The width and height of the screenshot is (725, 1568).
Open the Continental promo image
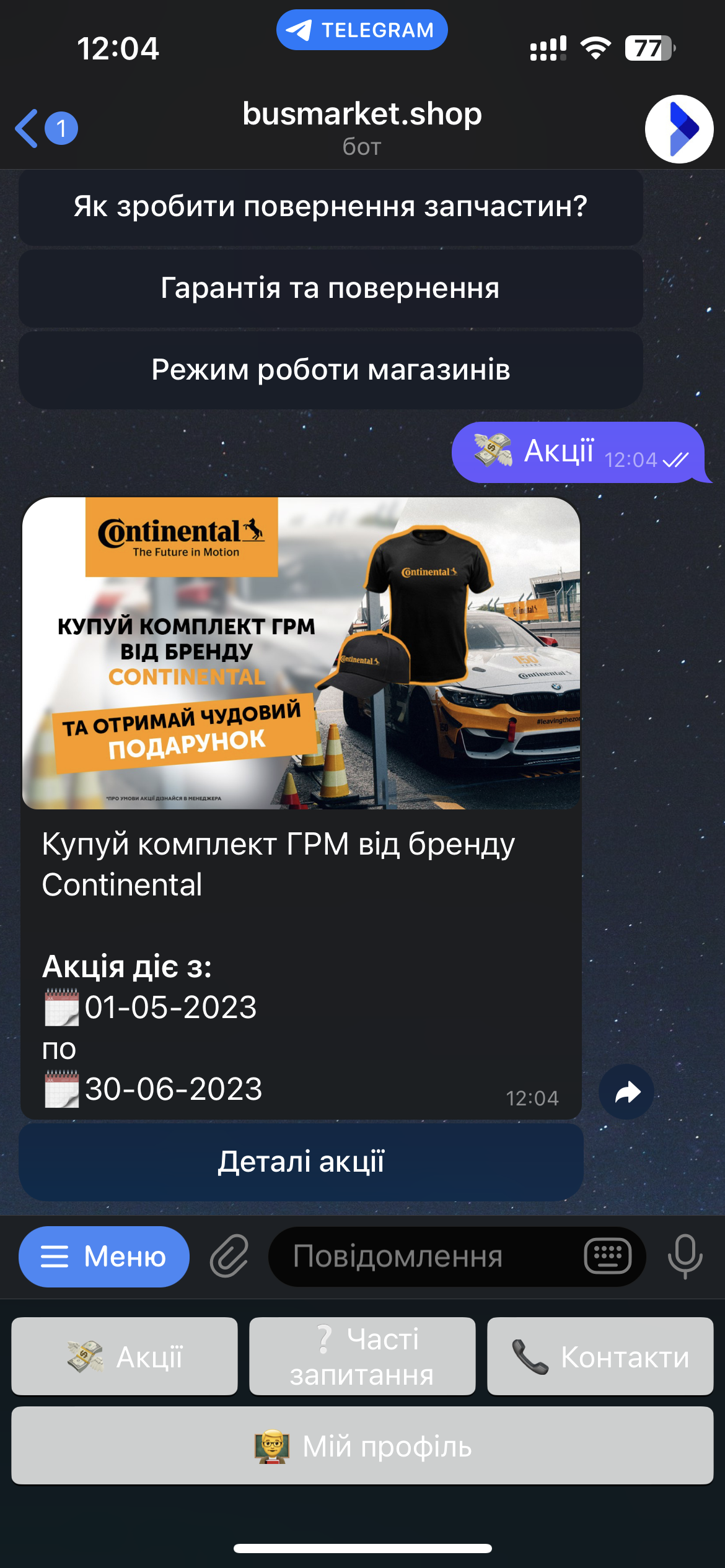301,653
